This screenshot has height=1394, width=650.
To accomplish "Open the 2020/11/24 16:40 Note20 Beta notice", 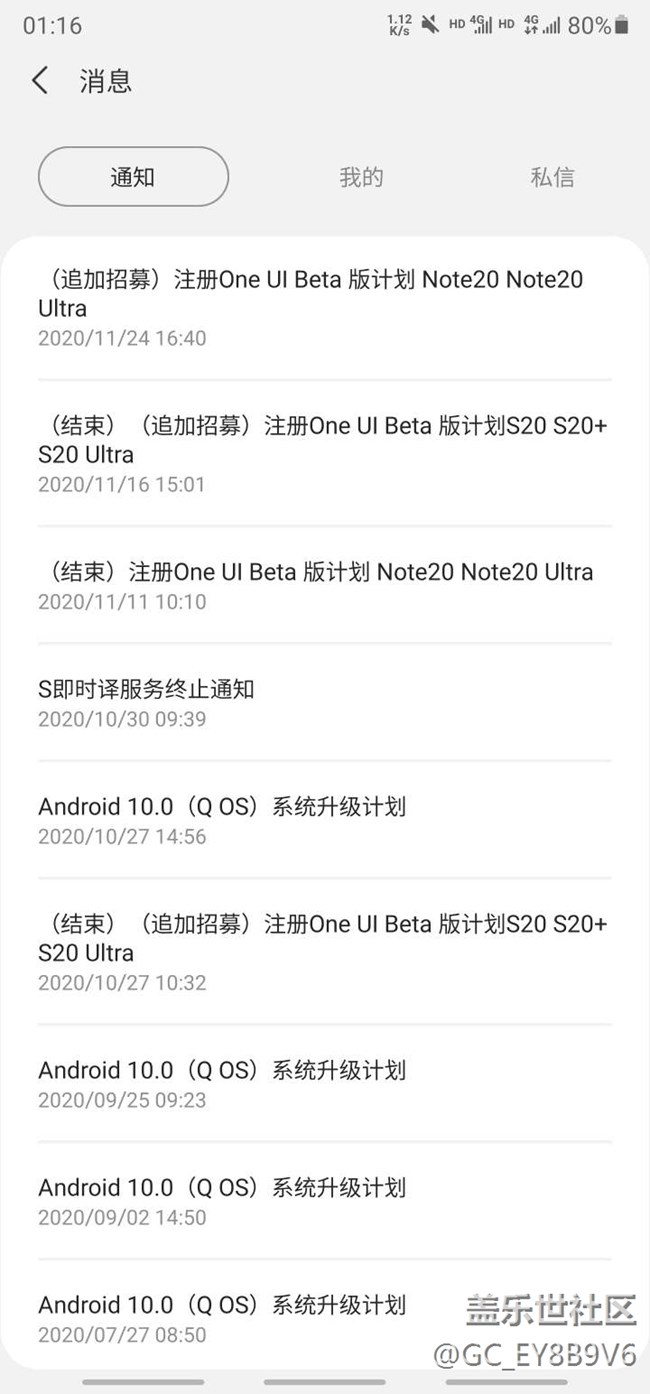I will [x=325, y=307].
